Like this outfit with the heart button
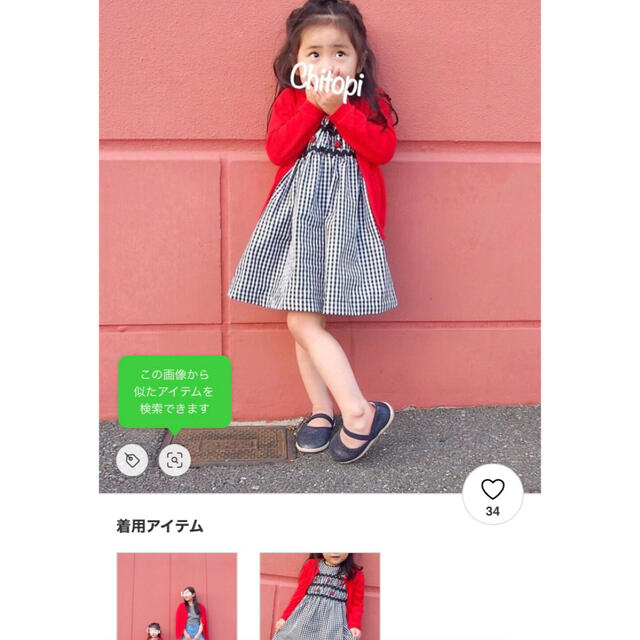Screen dimensions: 640x640 [492, 494]
